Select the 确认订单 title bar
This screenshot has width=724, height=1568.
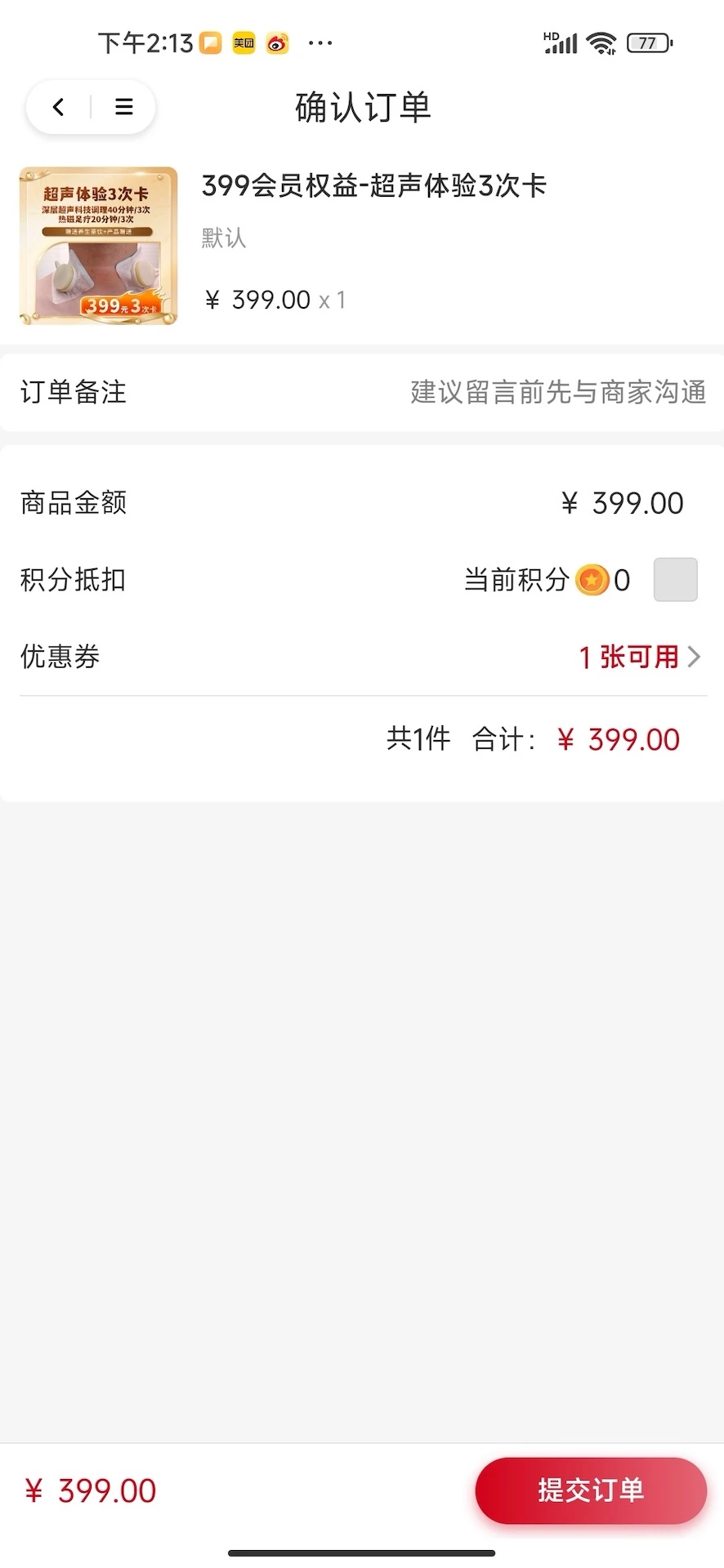[362, 106]
